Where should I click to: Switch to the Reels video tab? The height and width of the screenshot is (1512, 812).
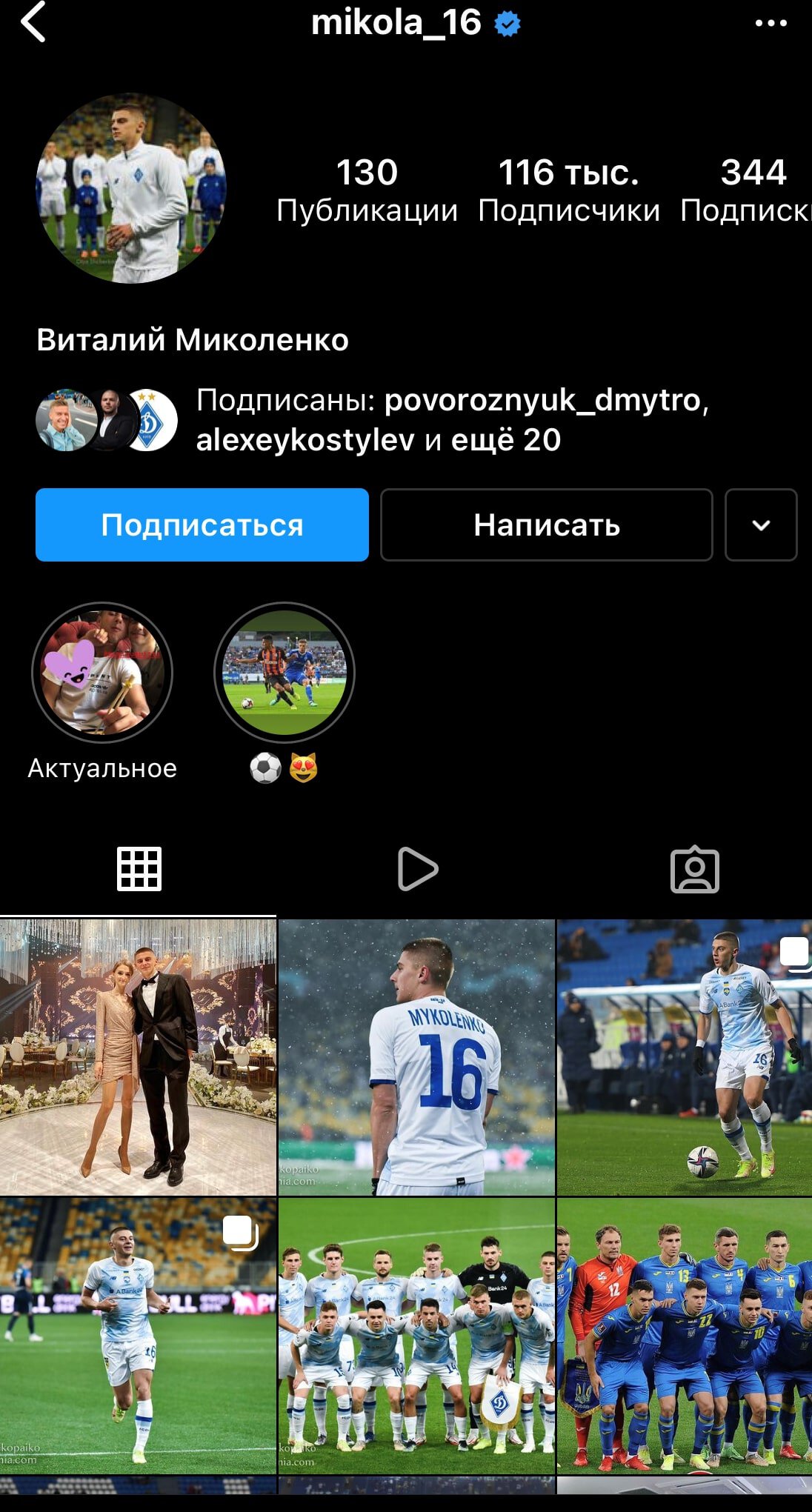click(x=417, y=868)
